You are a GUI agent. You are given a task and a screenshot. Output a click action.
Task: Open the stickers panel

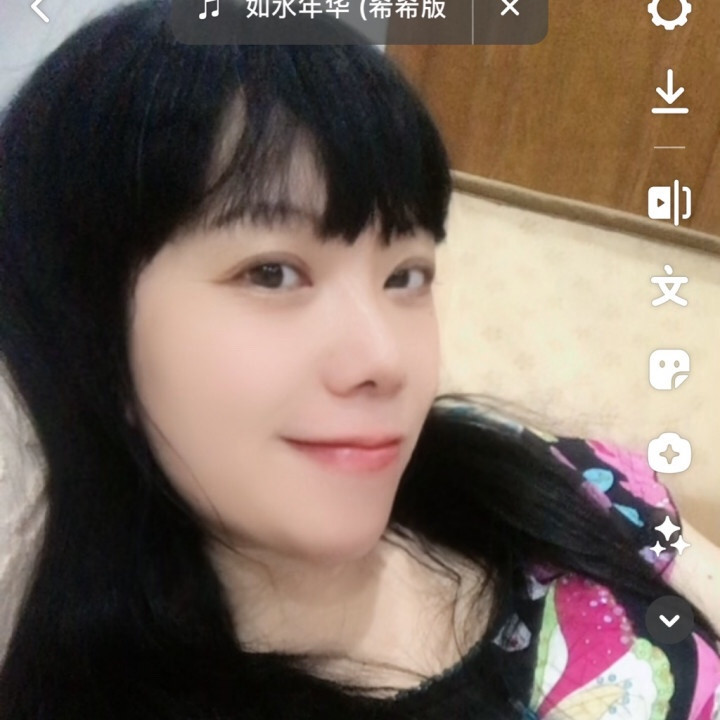[x=669, y=369]
